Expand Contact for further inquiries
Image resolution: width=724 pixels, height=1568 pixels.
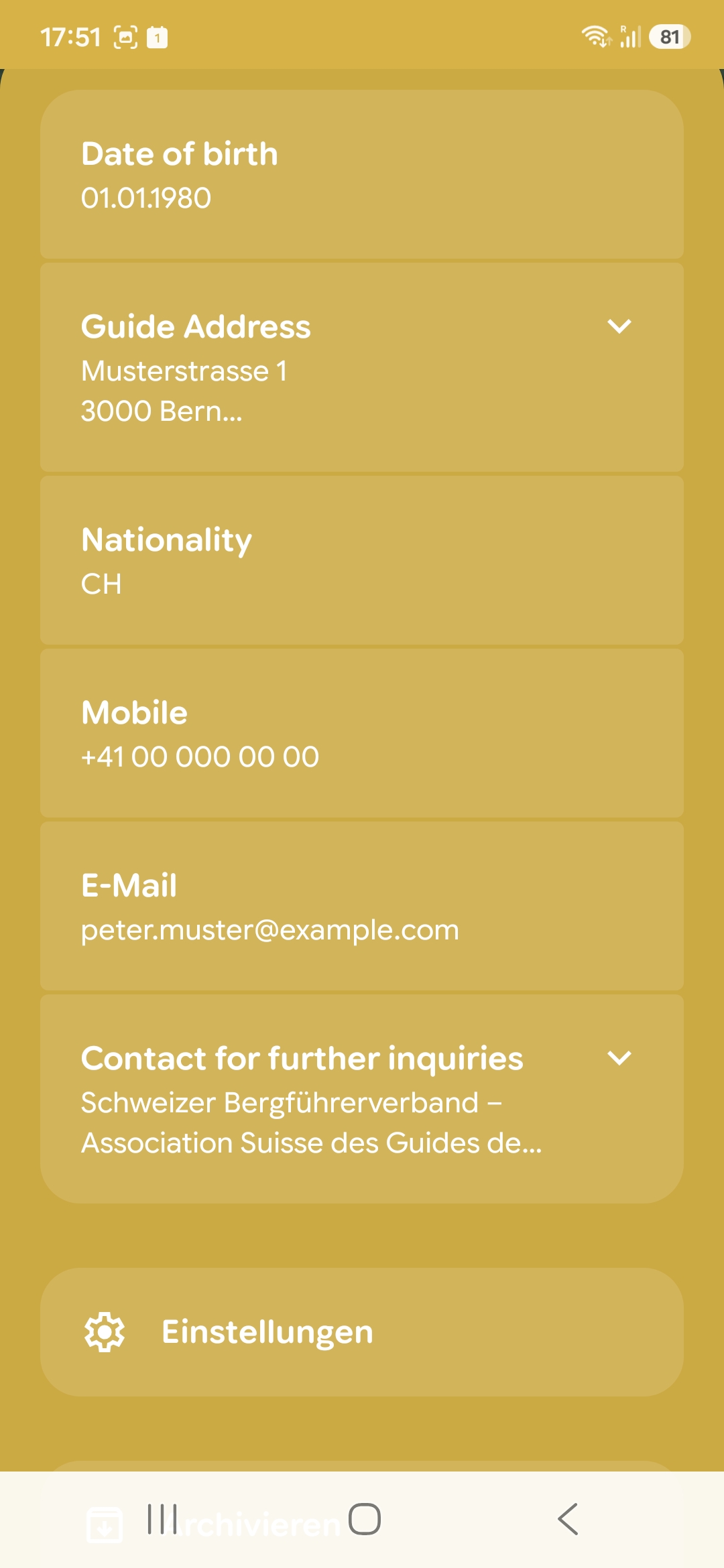point(619,1058)
